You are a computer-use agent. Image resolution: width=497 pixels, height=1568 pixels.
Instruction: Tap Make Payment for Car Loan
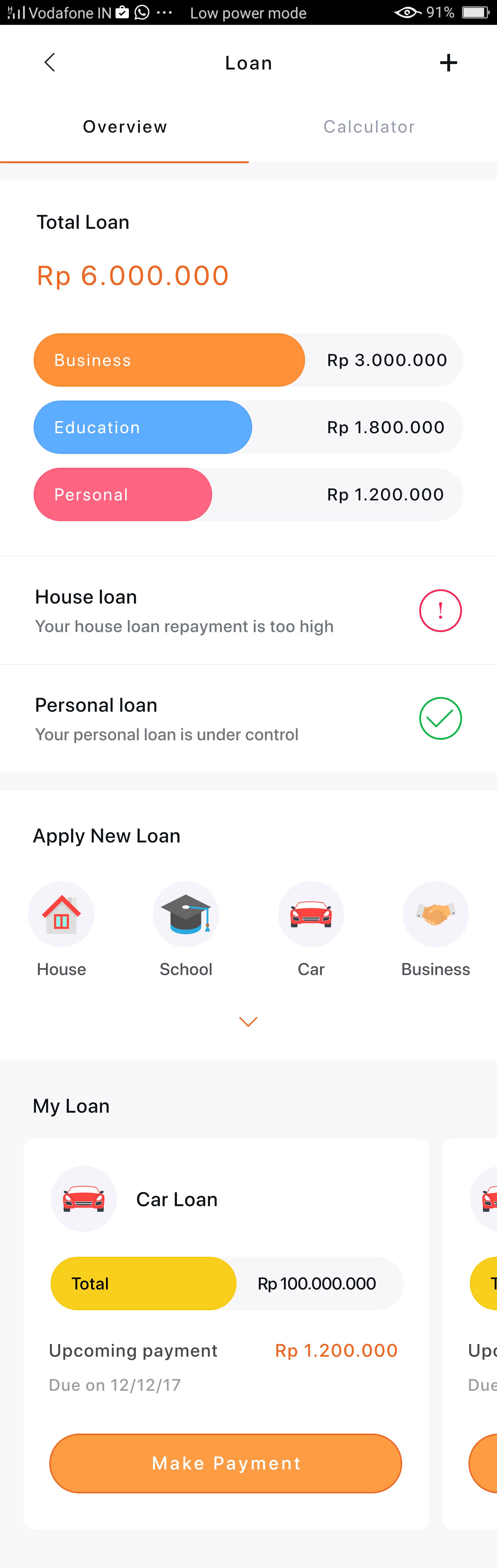click(x=226, y=1463)
